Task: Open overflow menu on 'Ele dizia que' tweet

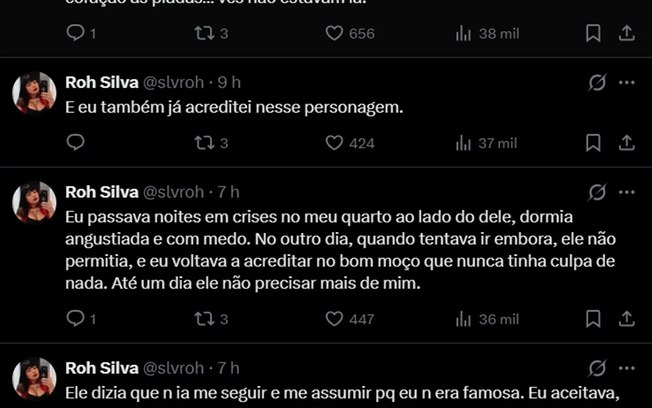Action: (x=627, y=367)
